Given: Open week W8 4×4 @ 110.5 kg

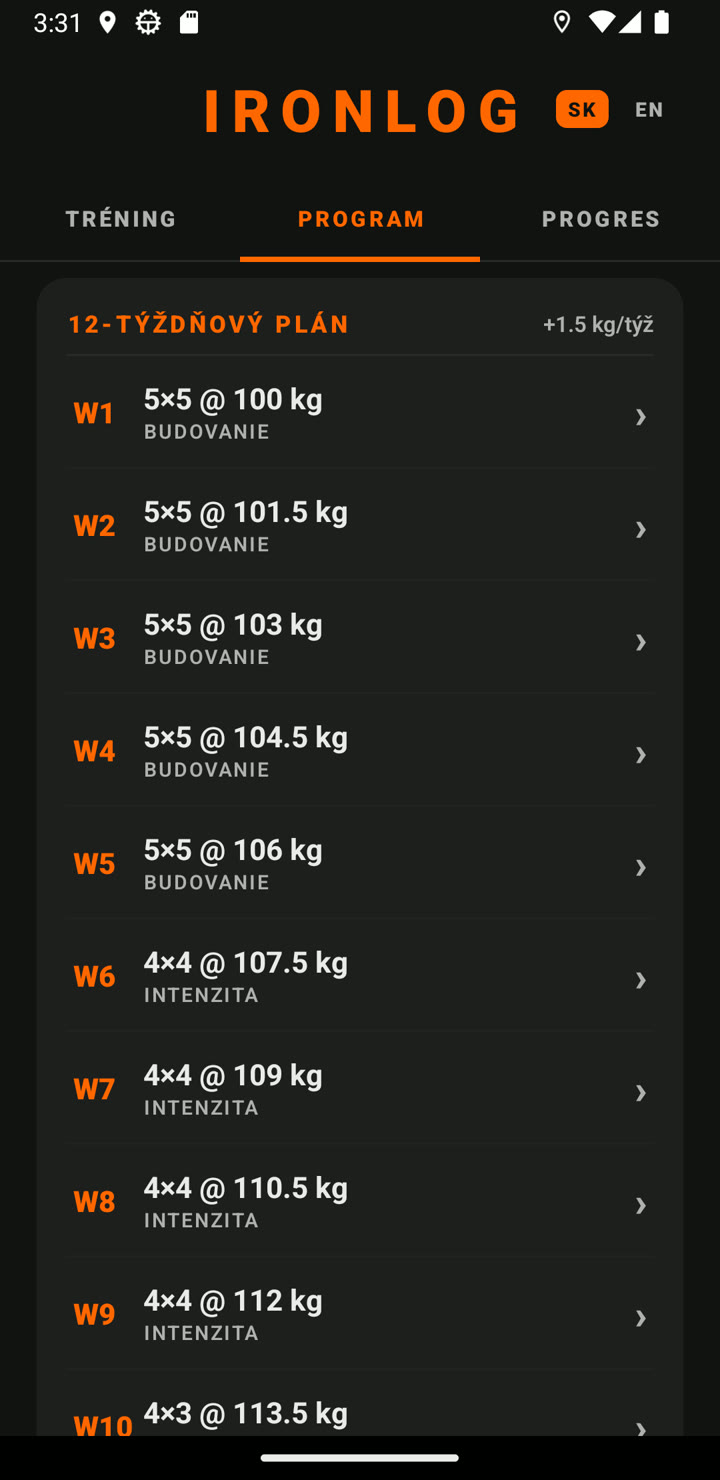Looking at the screenshot, I should [360, 1201].
